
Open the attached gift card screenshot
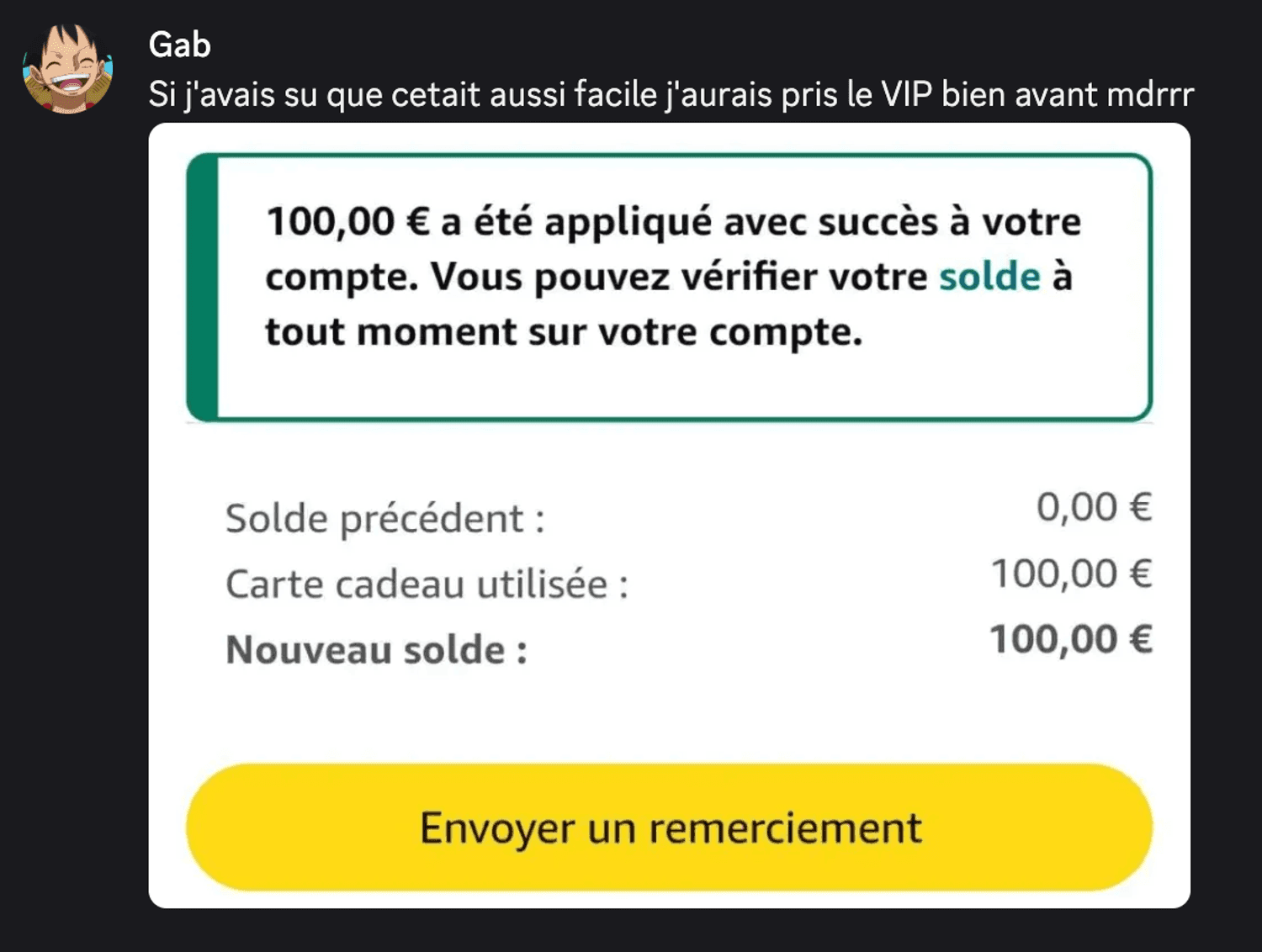669,515
